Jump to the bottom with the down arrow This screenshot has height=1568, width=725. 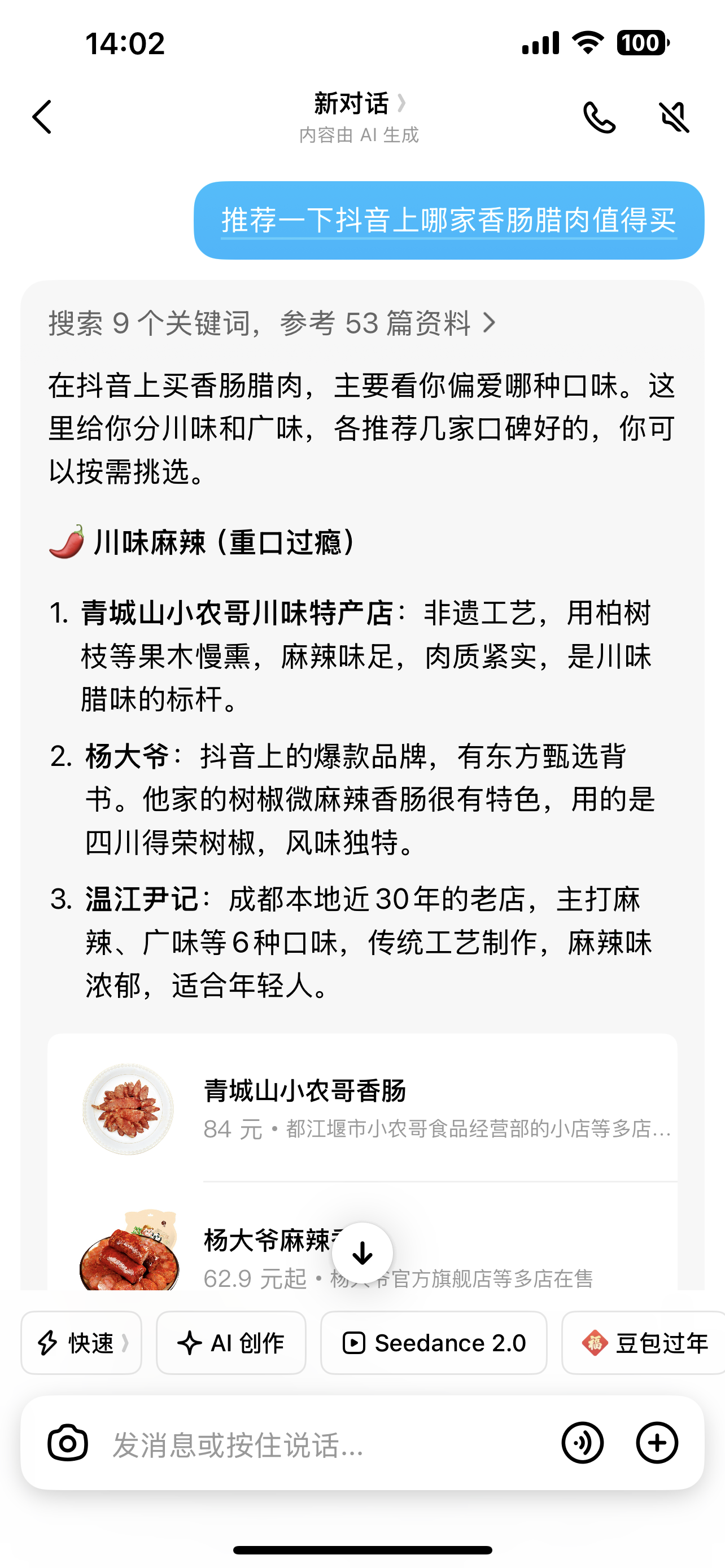[363, 1252]
